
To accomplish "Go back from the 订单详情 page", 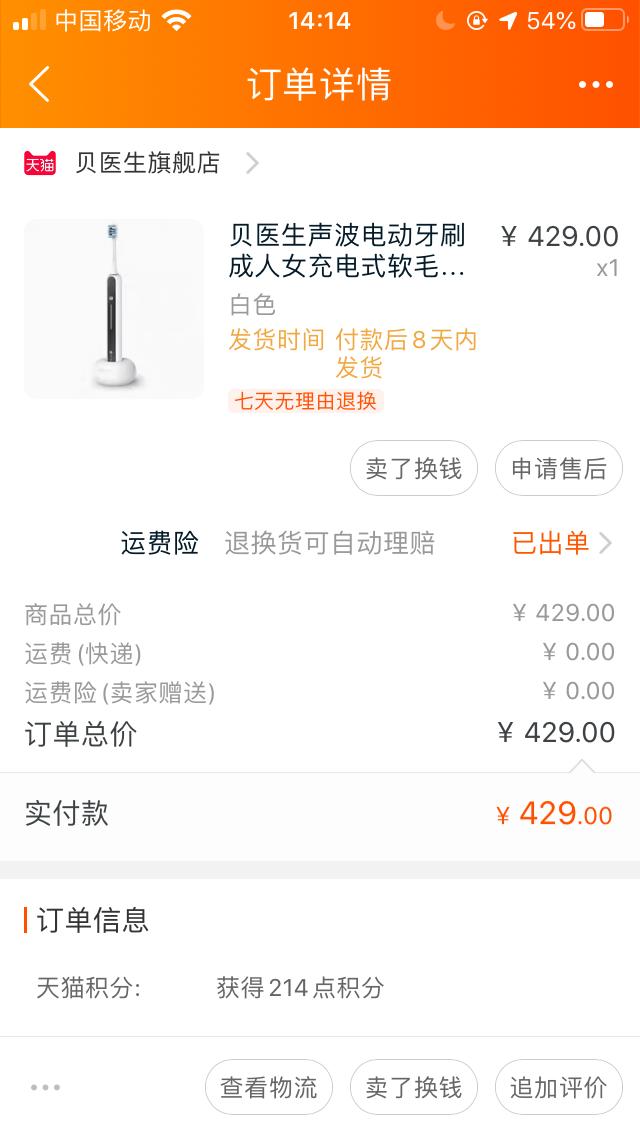I will tap(39, 85).
